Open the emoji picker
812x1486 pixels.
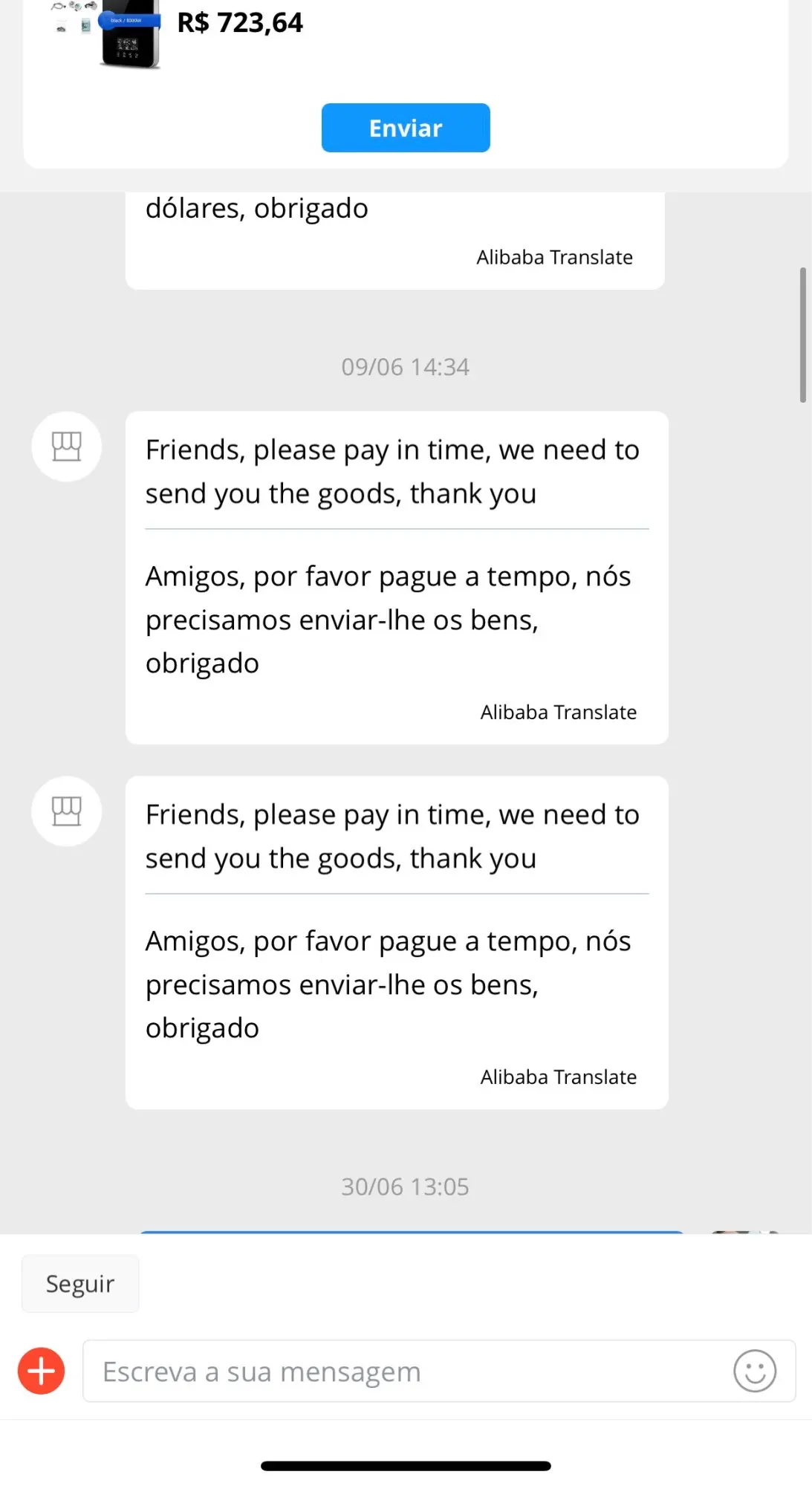(755, 1371)
